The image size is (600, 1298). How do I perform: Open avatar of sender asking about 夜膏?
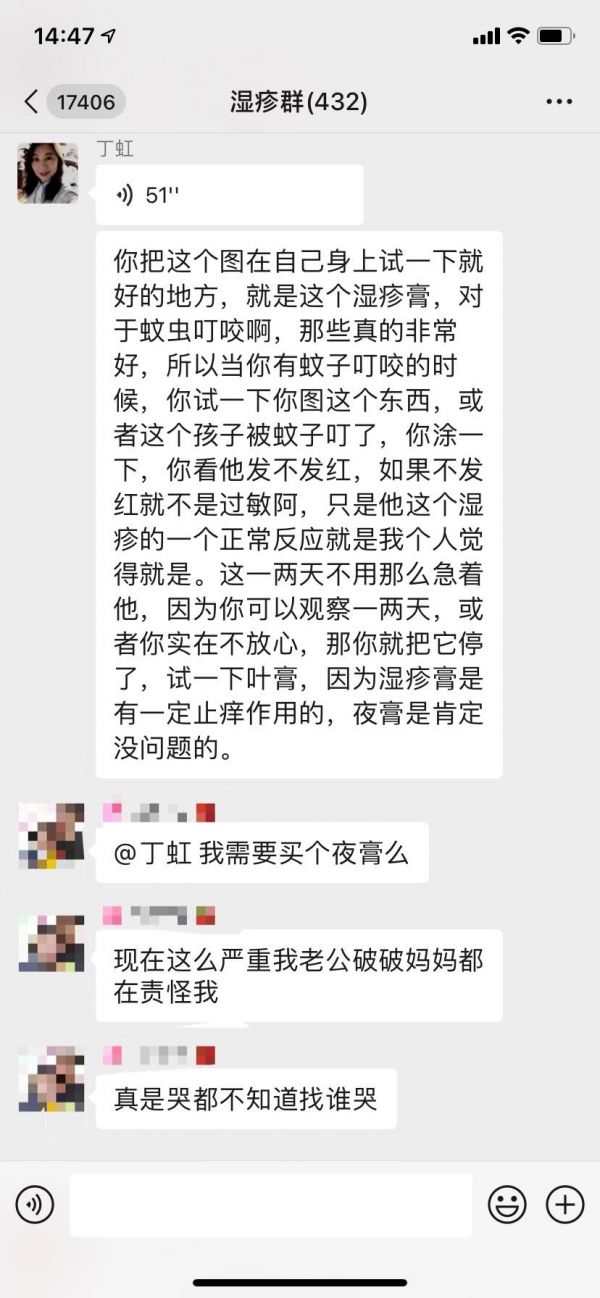[51, 834]
